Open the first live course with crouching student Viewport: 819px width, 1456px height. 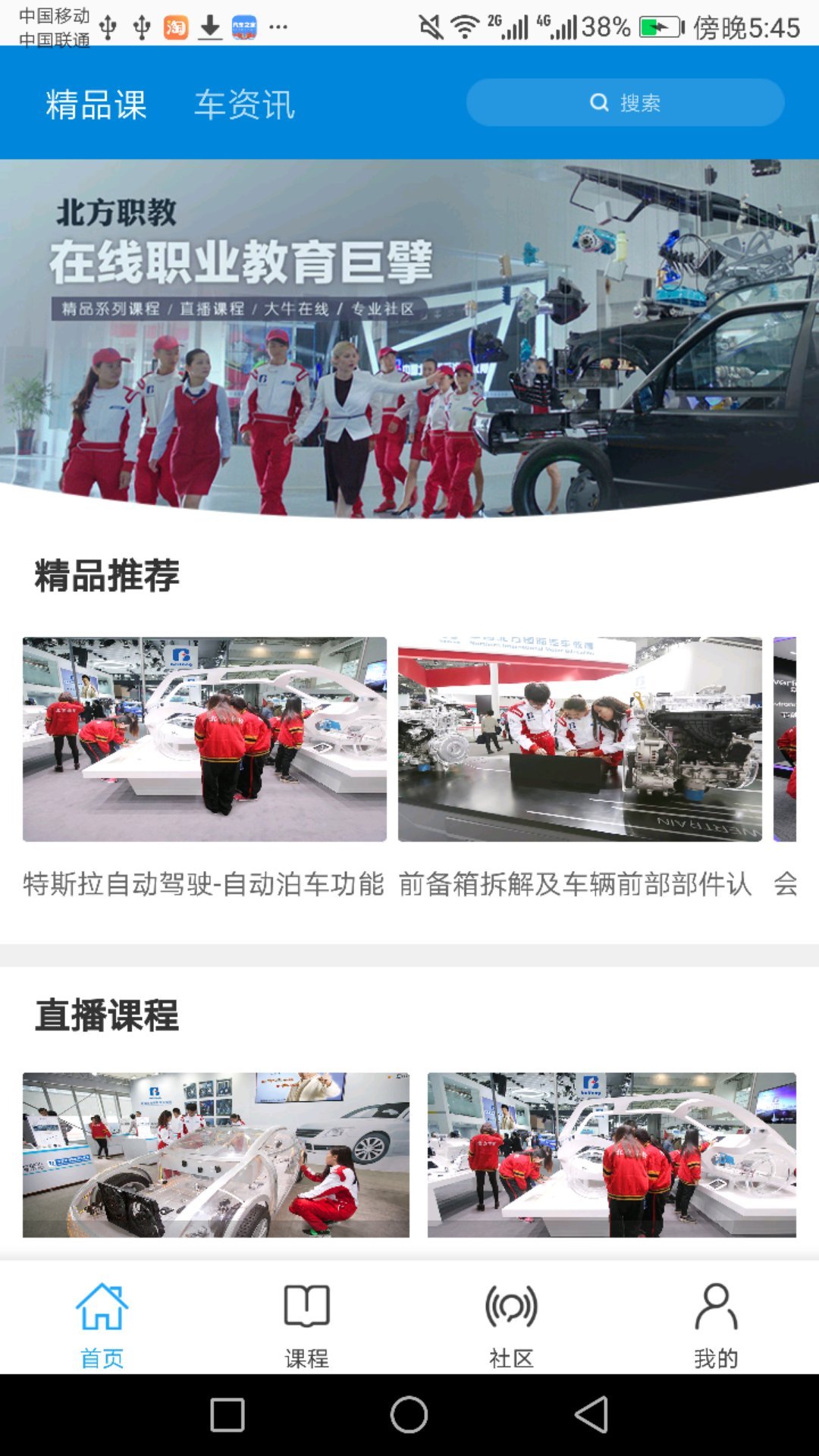click(x=215, y=1154)
